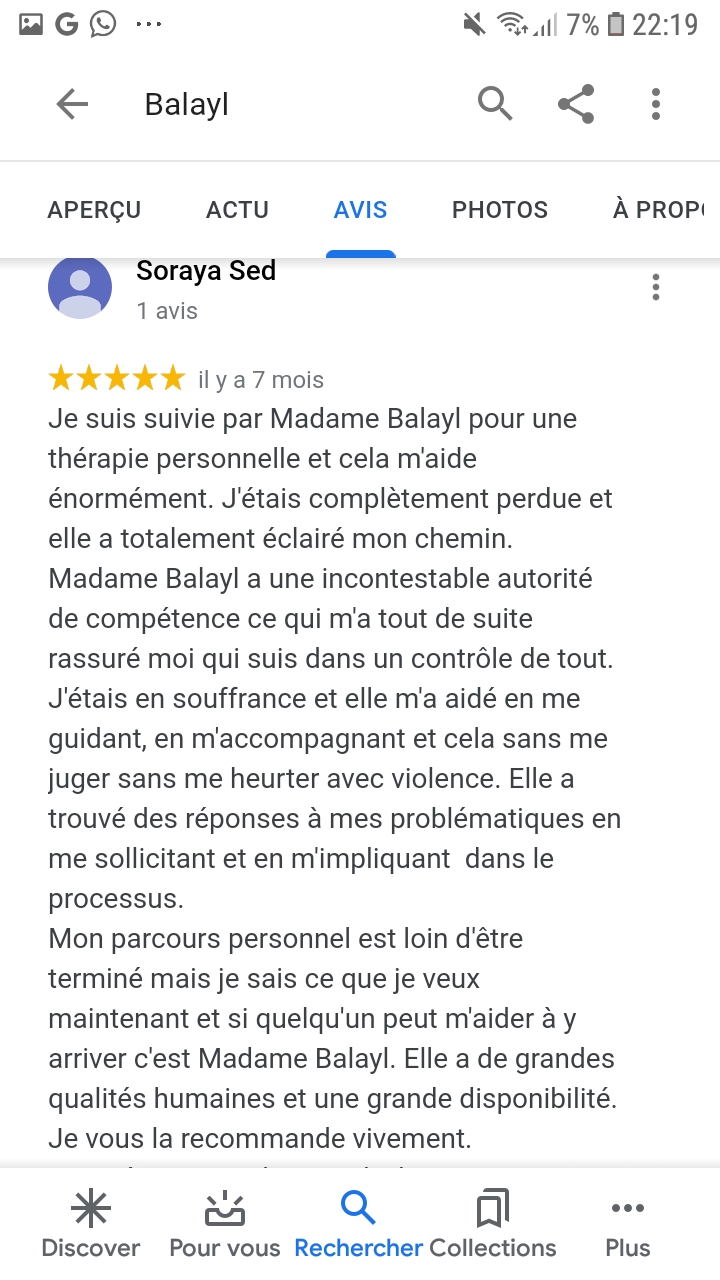
Task: Open the top bar overflow menu
Action: tap(656, 104)
